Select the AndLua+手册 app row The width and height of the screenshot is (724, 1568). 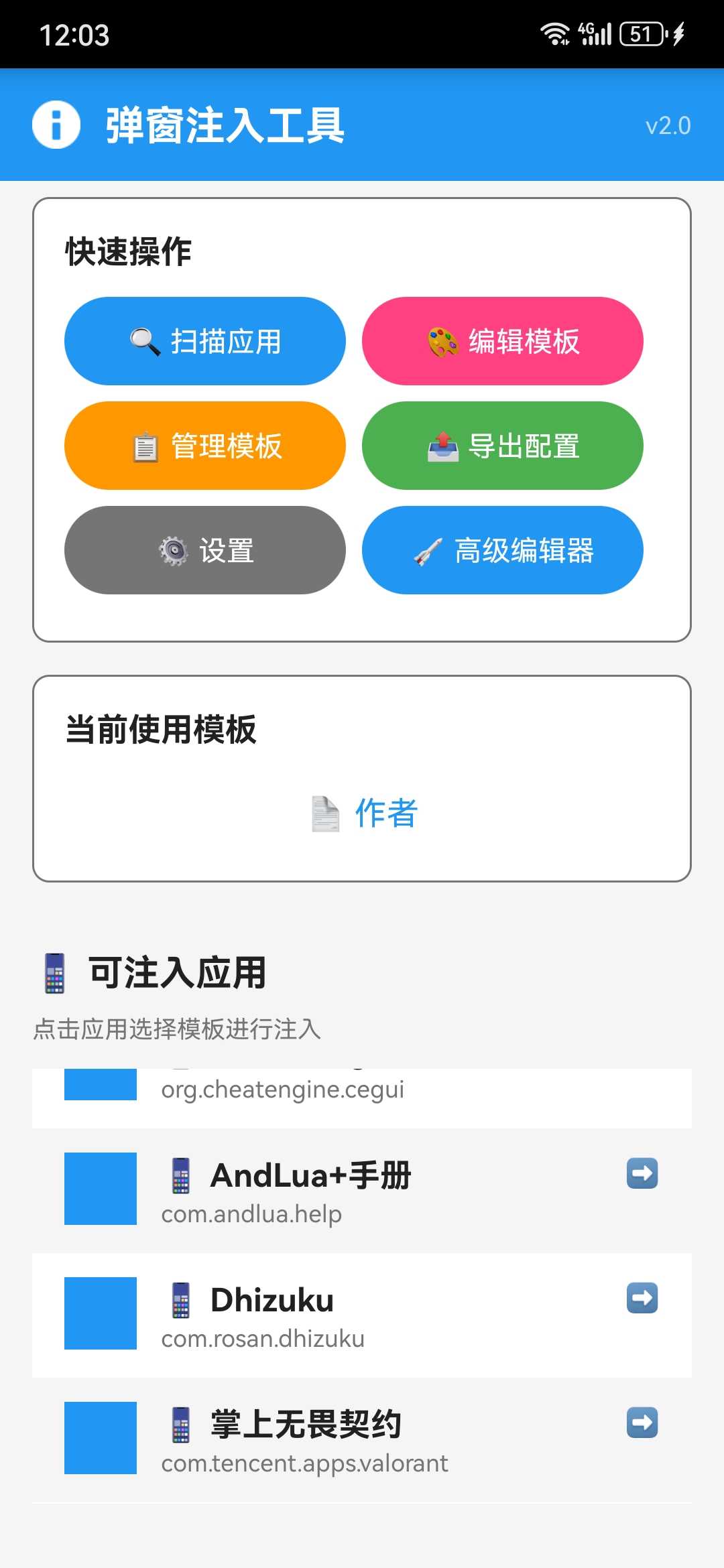tap(362, 1191)
